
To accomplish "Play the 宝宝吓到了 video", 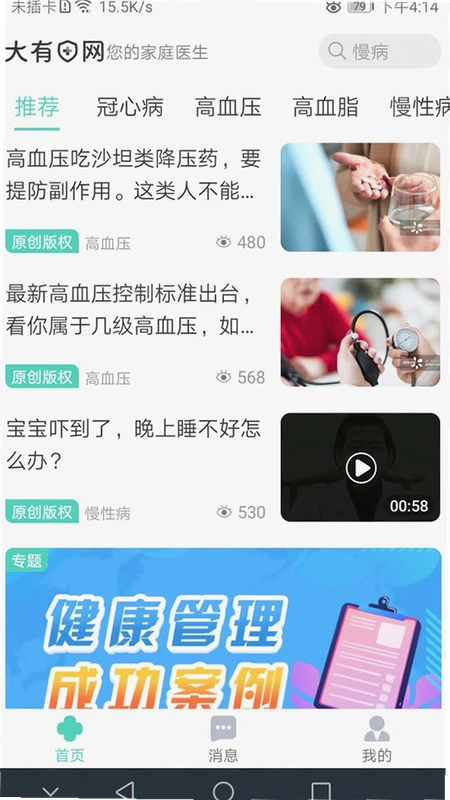I will (x=360, y=467).
